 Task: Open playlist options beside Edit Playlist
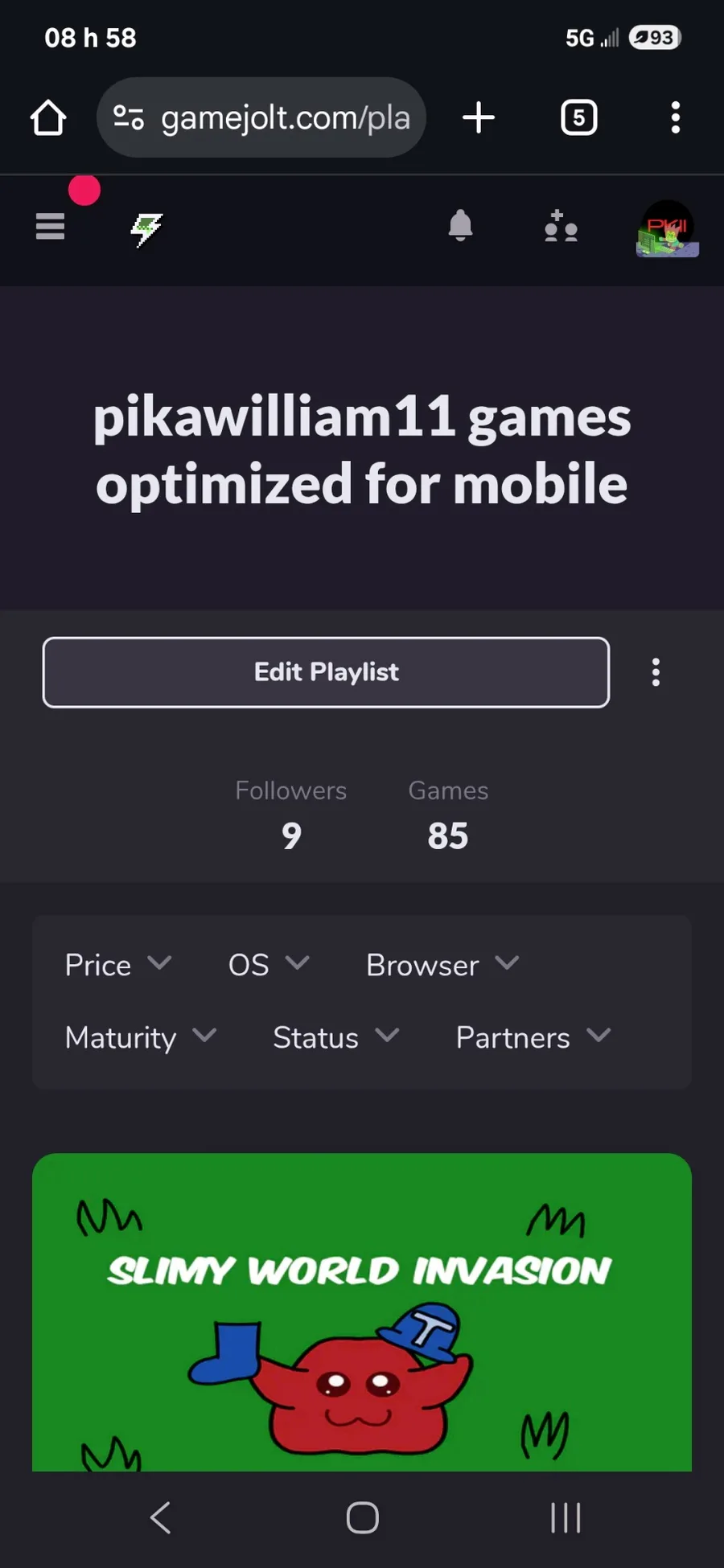click(x=656, y=672)
